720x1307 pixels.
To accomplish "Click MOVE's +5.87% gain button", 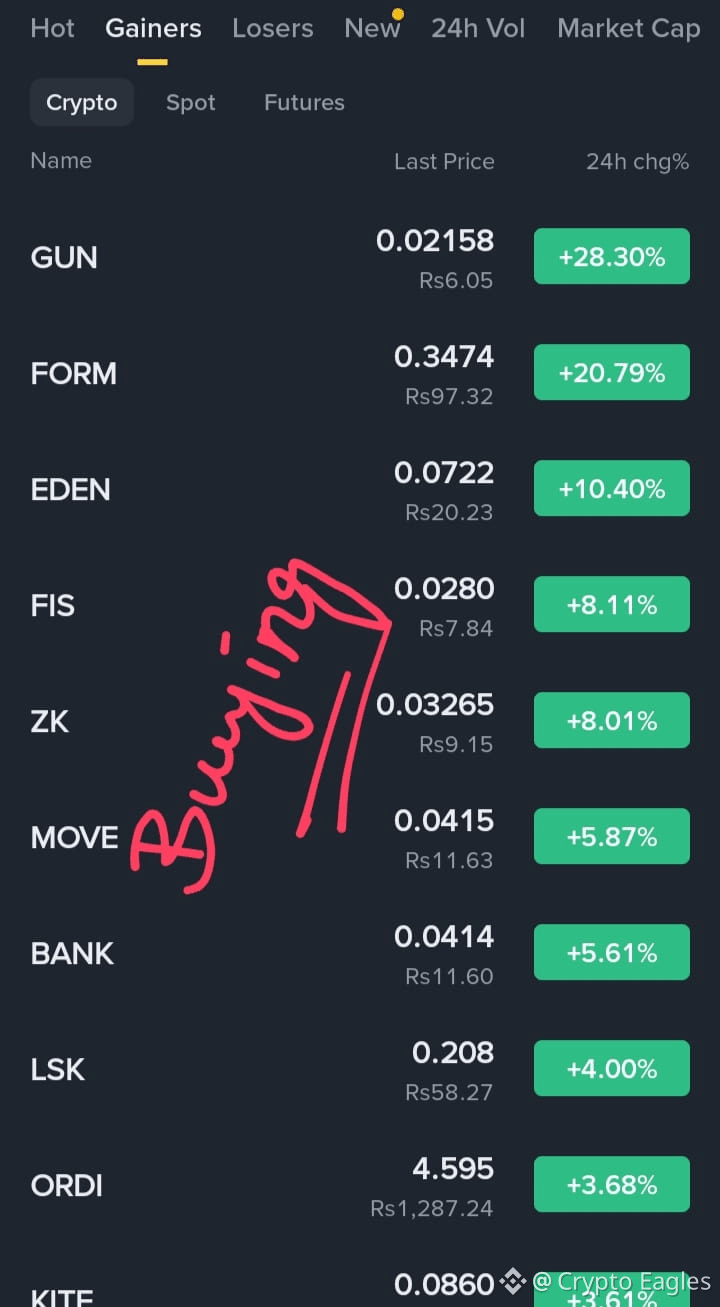I will click(611, 836).
